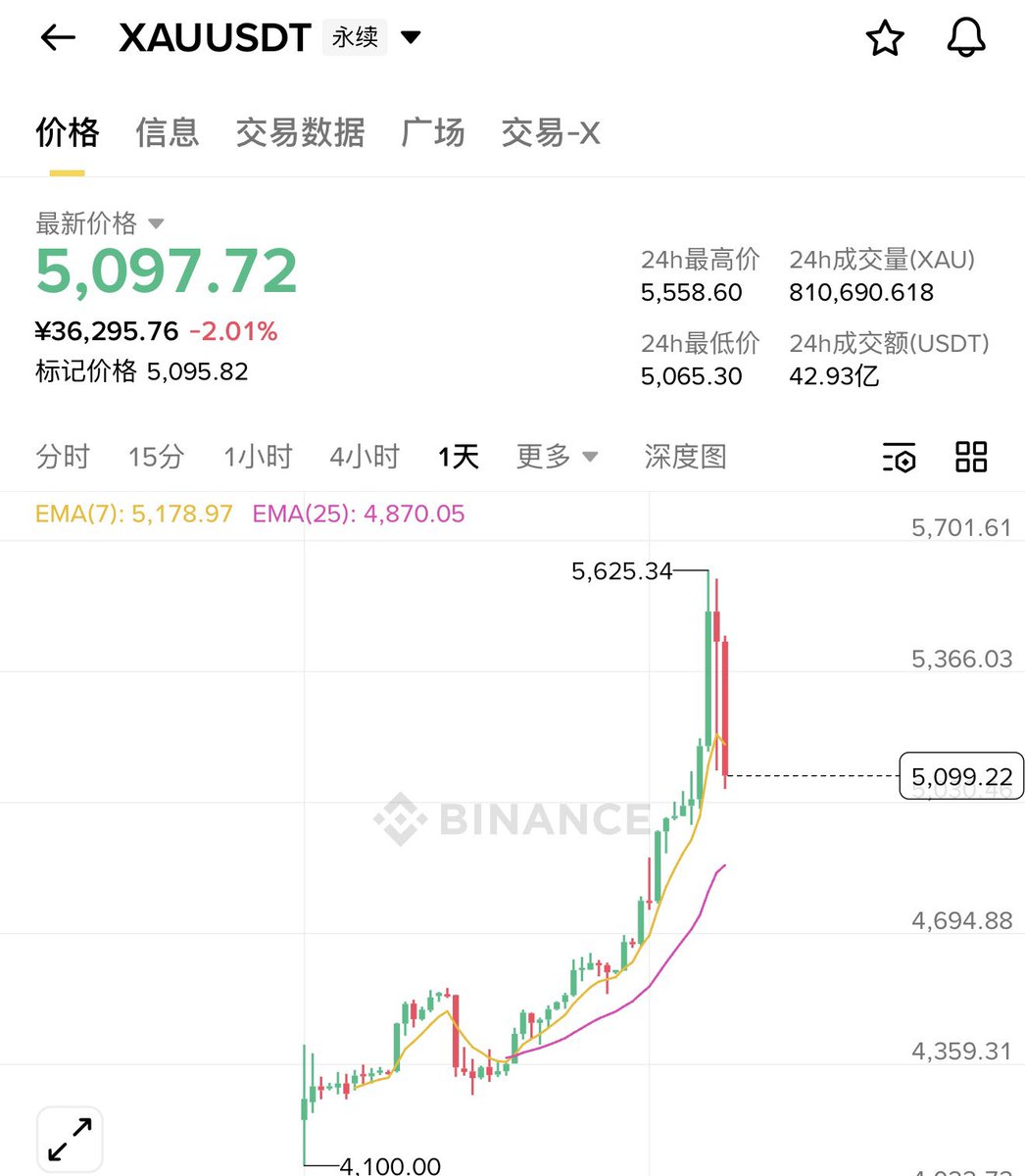The height and width of the screenshot is (1176, 1025).
Task: Select the 15分 chart interval
Action: (156, 457)
